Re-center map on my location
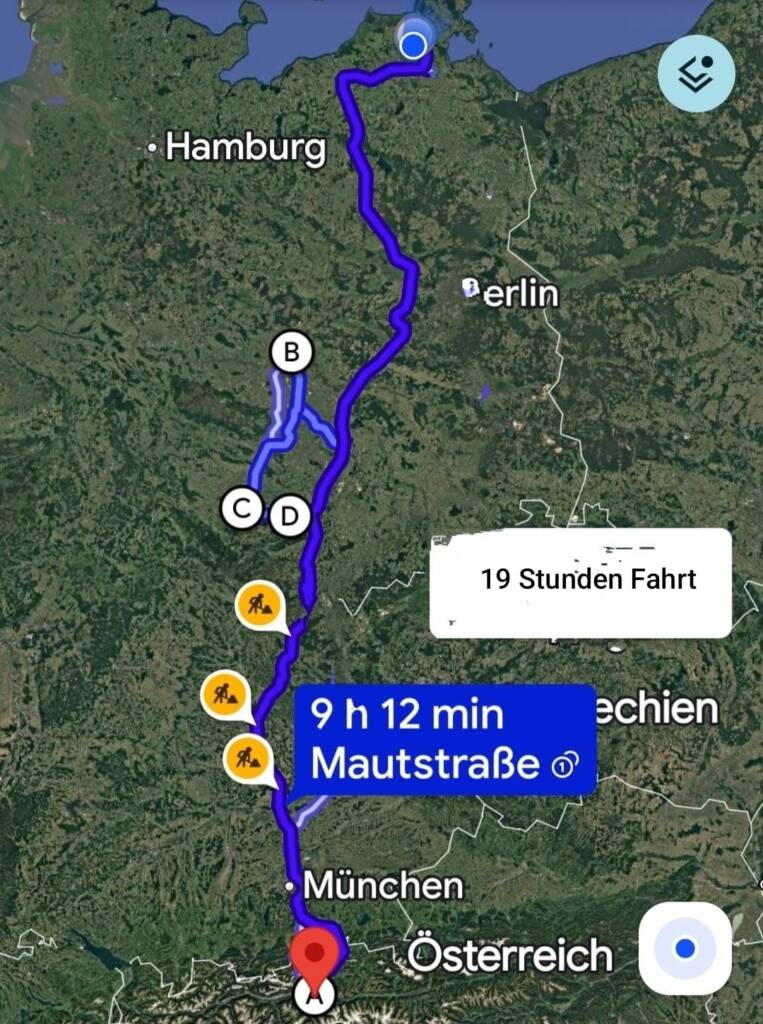The width and height of the screenshot is (763, 1024). pyautogui.click(x=685, y=948)
